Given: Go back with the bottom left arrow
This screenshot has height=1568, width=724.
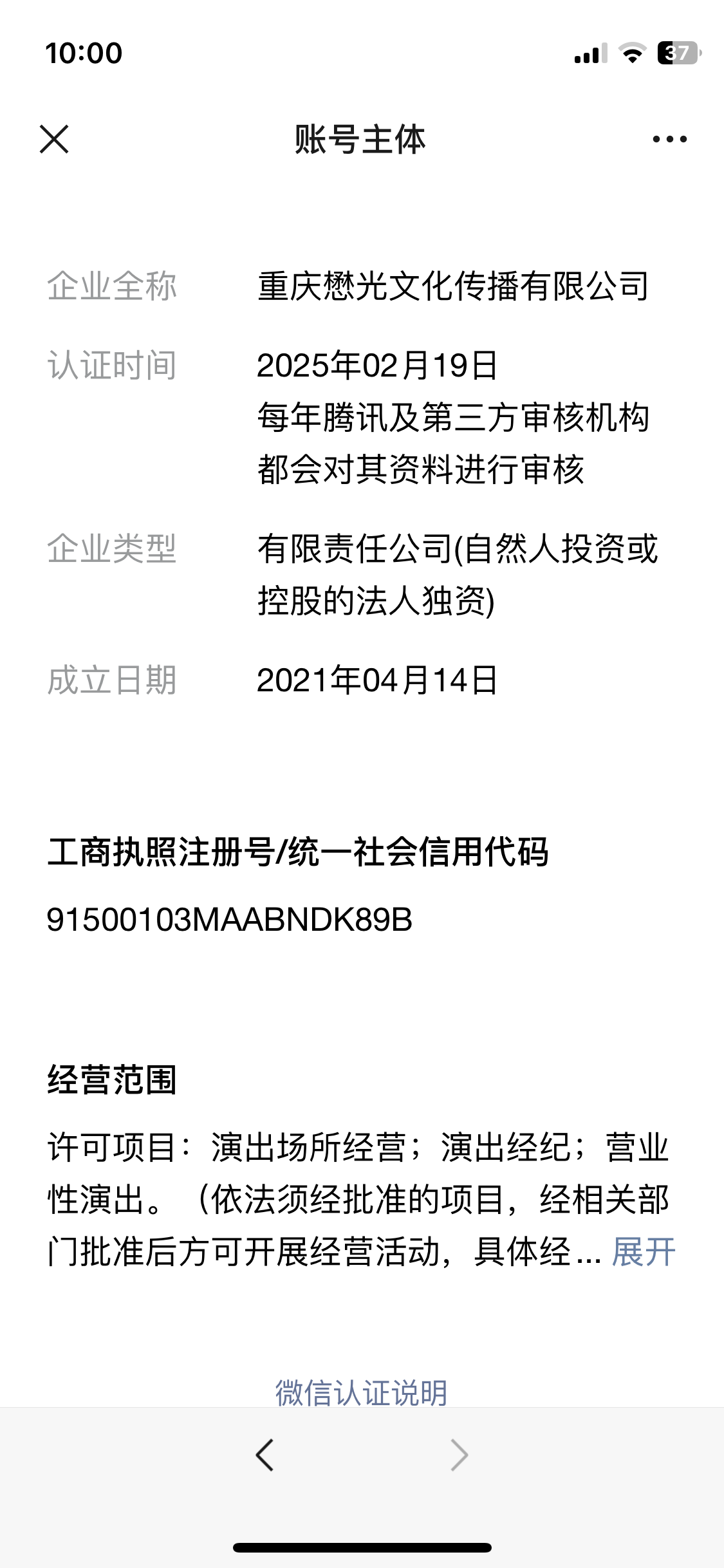Looking at the screenshot, I should (x=265, y=1455).
